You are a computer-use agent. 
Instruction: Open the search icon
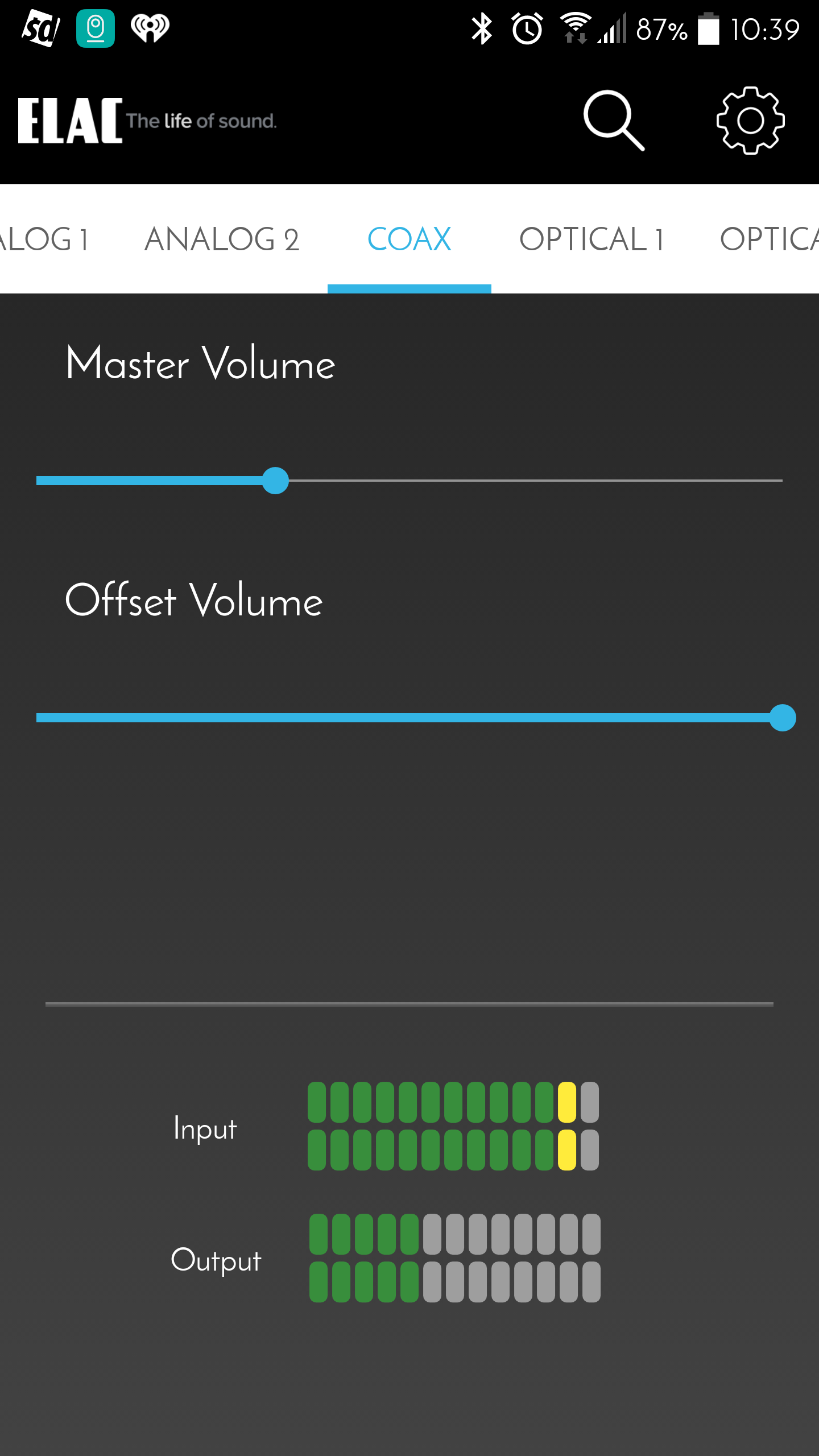coord(614,121)
